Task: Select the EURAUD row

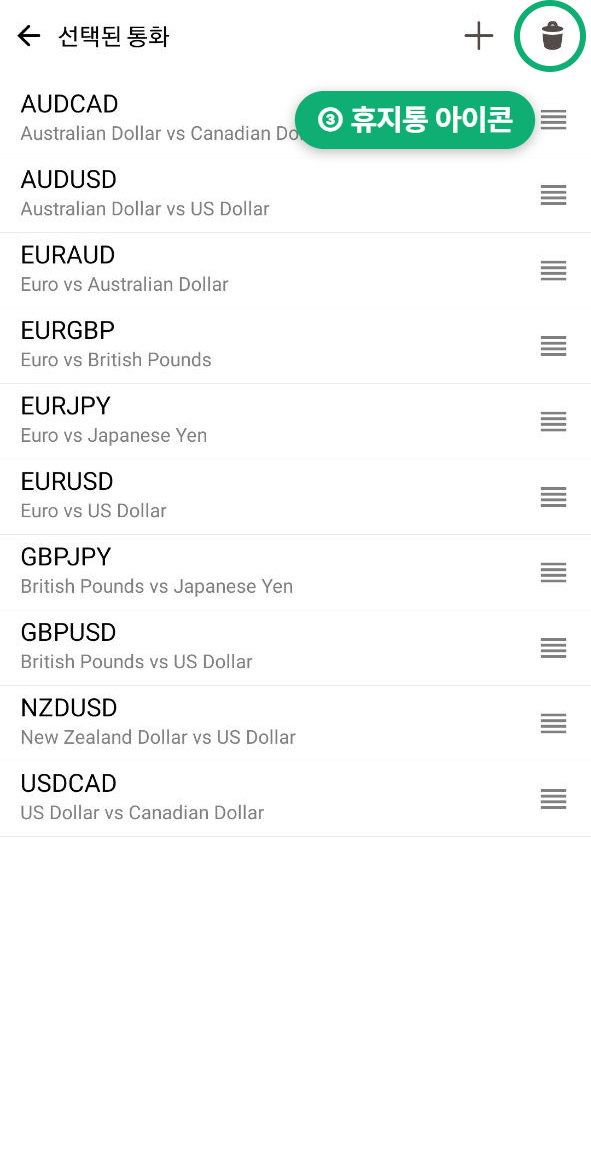Action: 296,271
